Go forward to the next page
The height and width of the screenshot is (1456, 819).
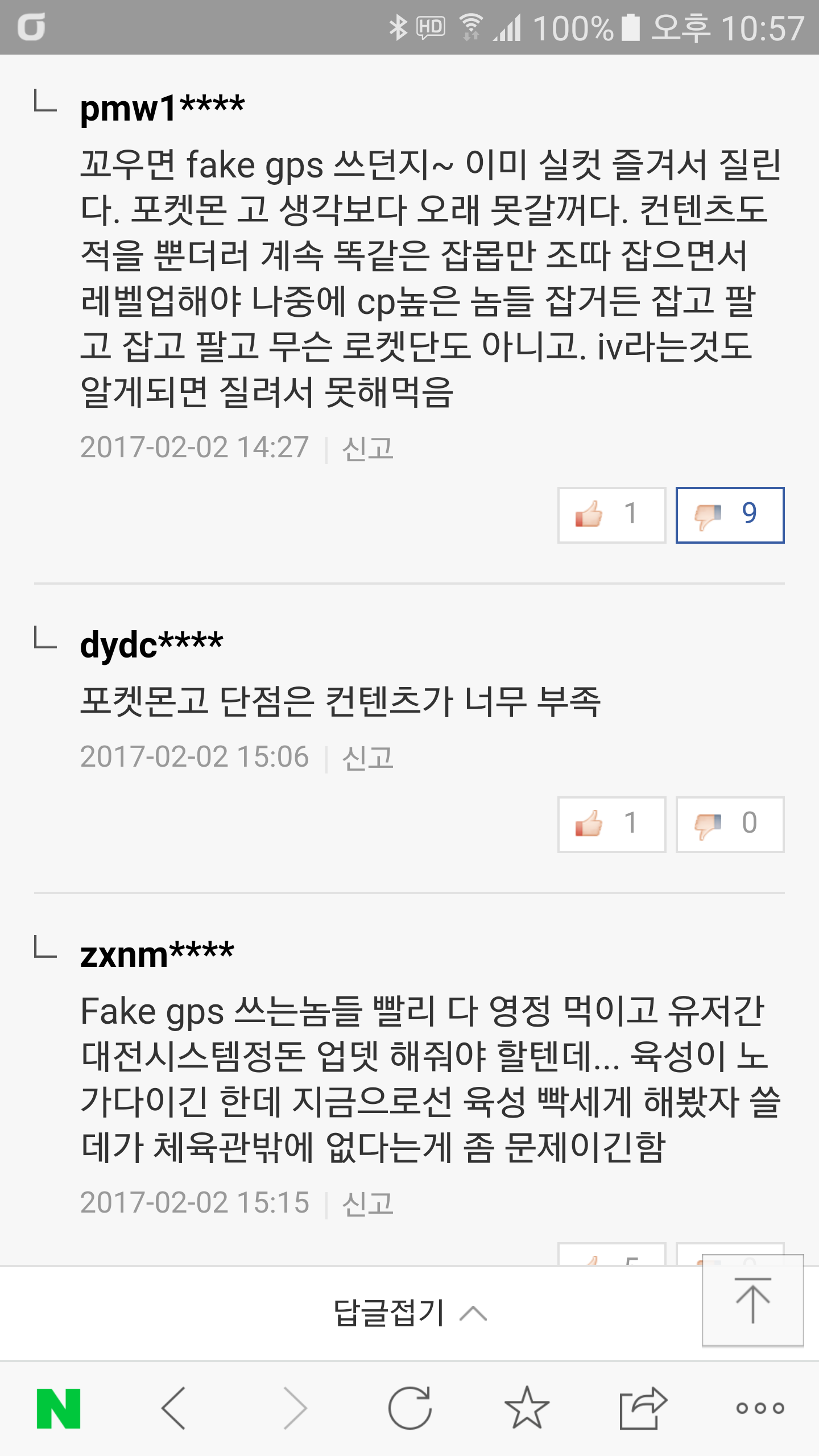[294, 1408]
